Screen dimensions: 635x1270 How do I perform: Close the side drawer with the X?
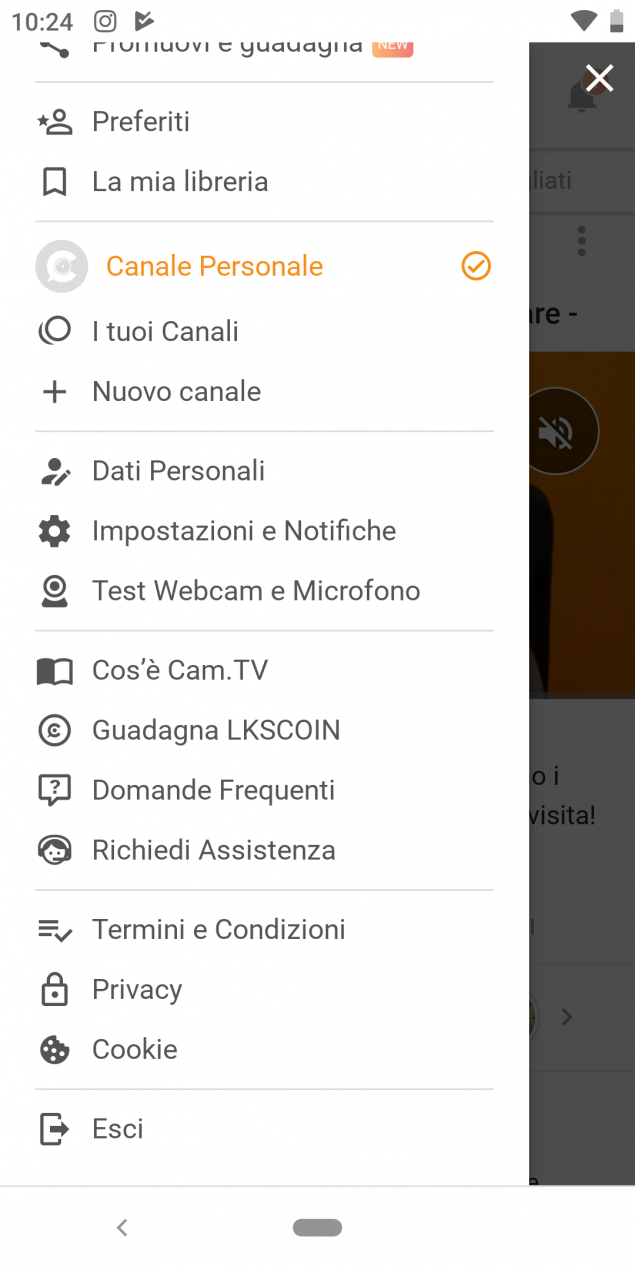(x=599, y=78)
